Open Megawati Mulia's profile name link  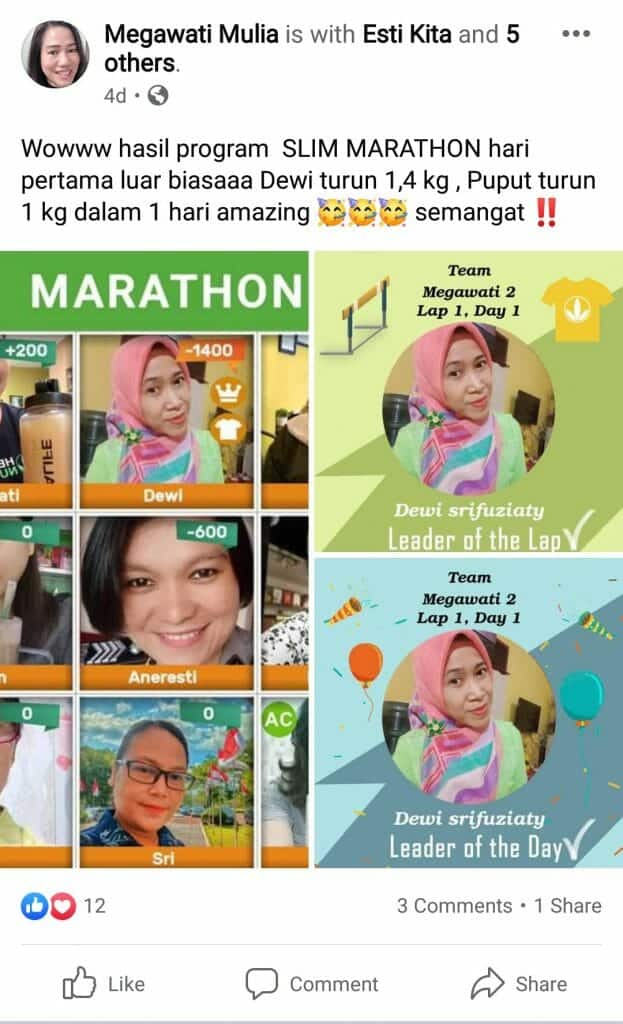point(191,34)
